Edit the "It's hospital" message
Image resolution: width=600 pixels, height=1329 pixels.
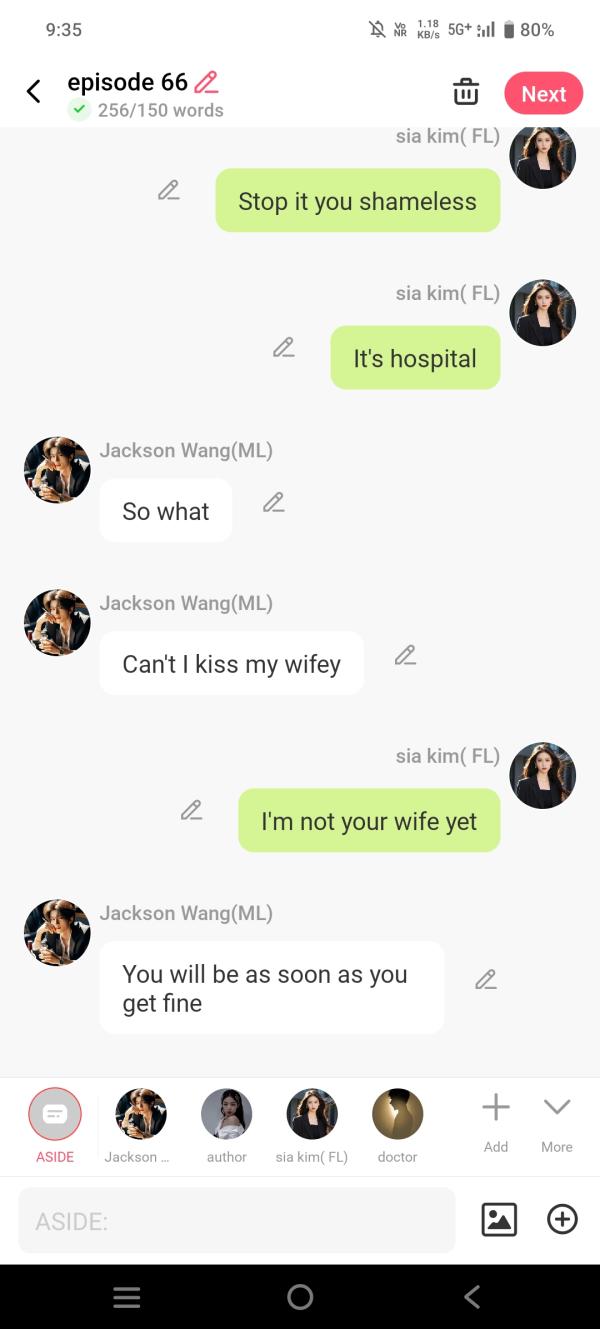[x=283, y=347]
